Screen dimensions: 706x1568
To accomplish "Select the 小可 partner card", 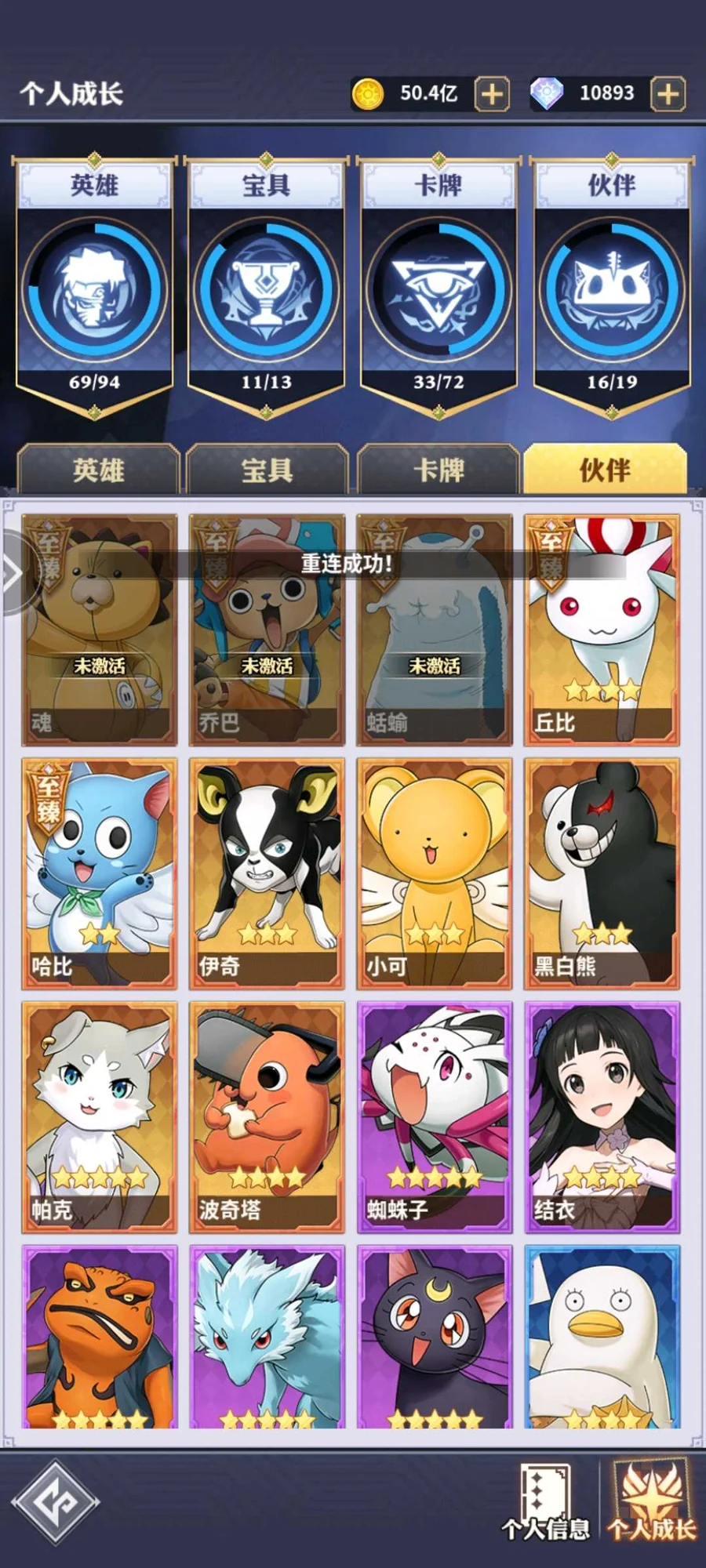I will pos(434,873).
